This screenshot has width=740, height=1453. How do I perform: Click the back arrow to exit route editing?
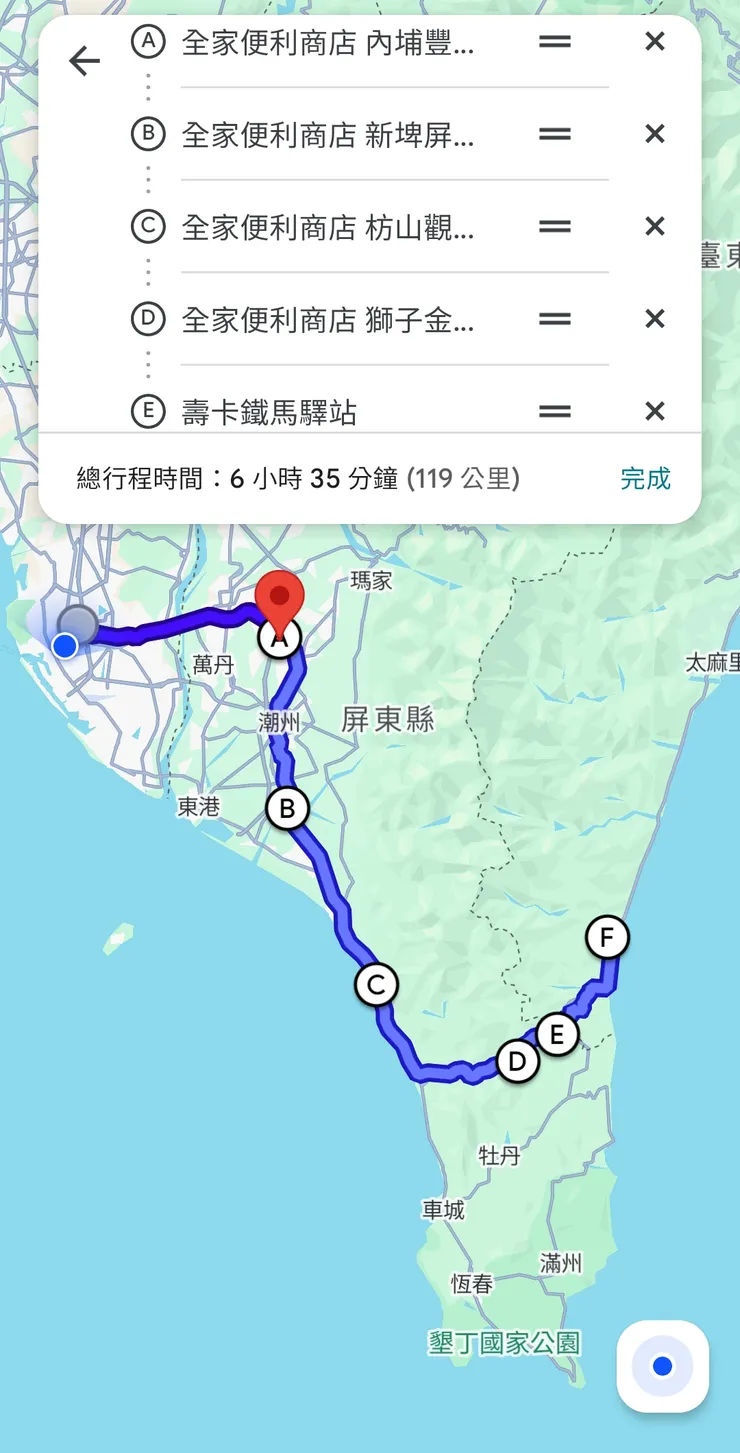[x=85, y=60]
